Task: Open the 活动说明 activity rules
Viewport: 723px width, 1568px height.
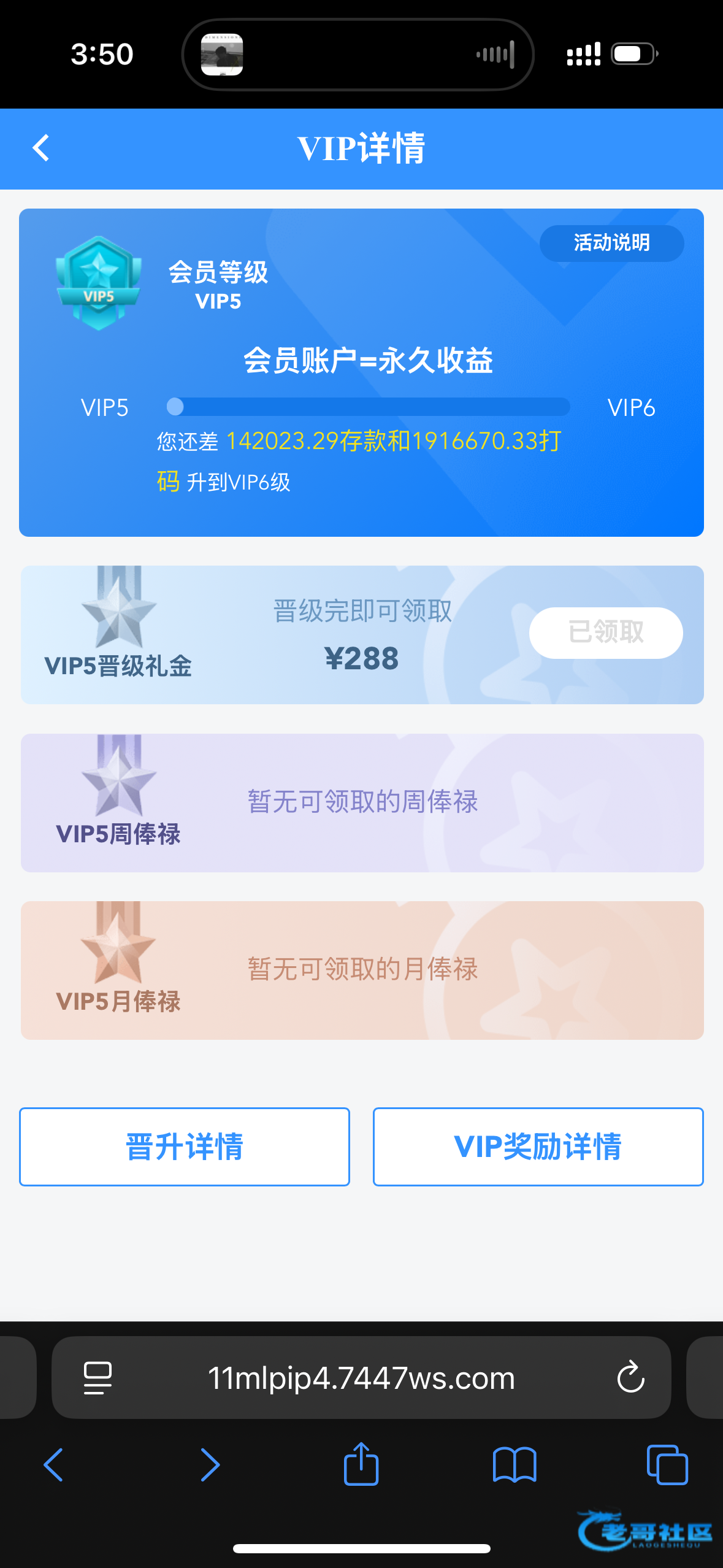Action: tap(611, 243)
